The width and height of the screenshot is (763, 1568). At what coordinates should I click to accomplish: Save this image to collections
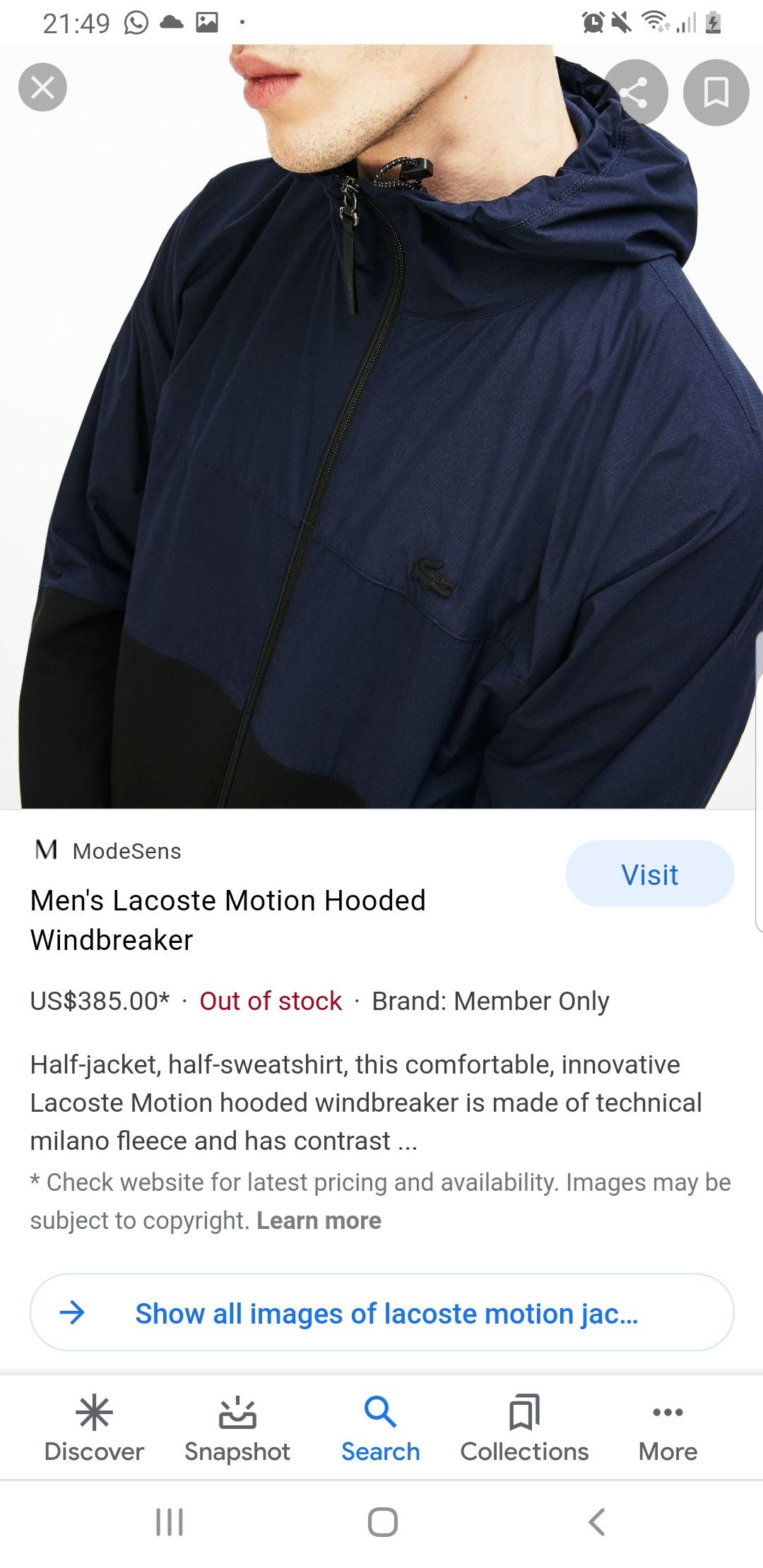point(716,93)
